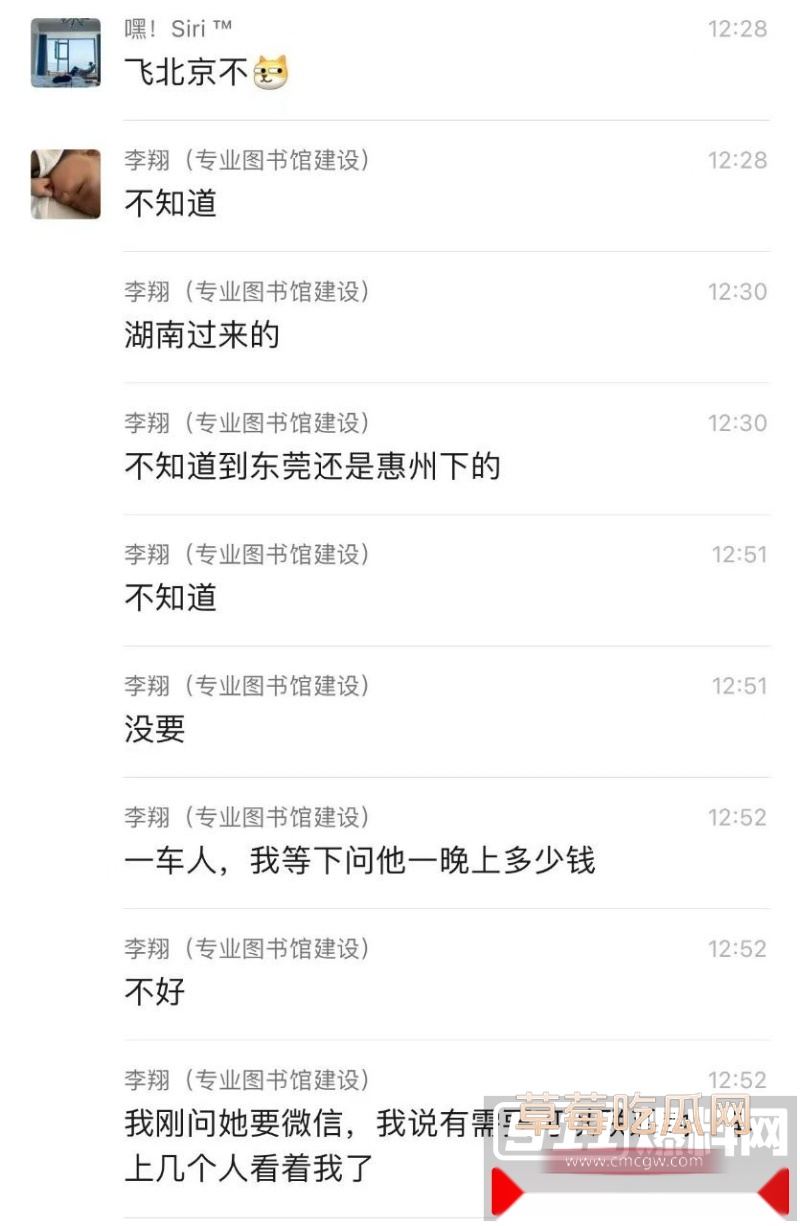Click the 12:51 timestamp beside 没要
The image size is (800, 1226).
(x=740, y=685)
